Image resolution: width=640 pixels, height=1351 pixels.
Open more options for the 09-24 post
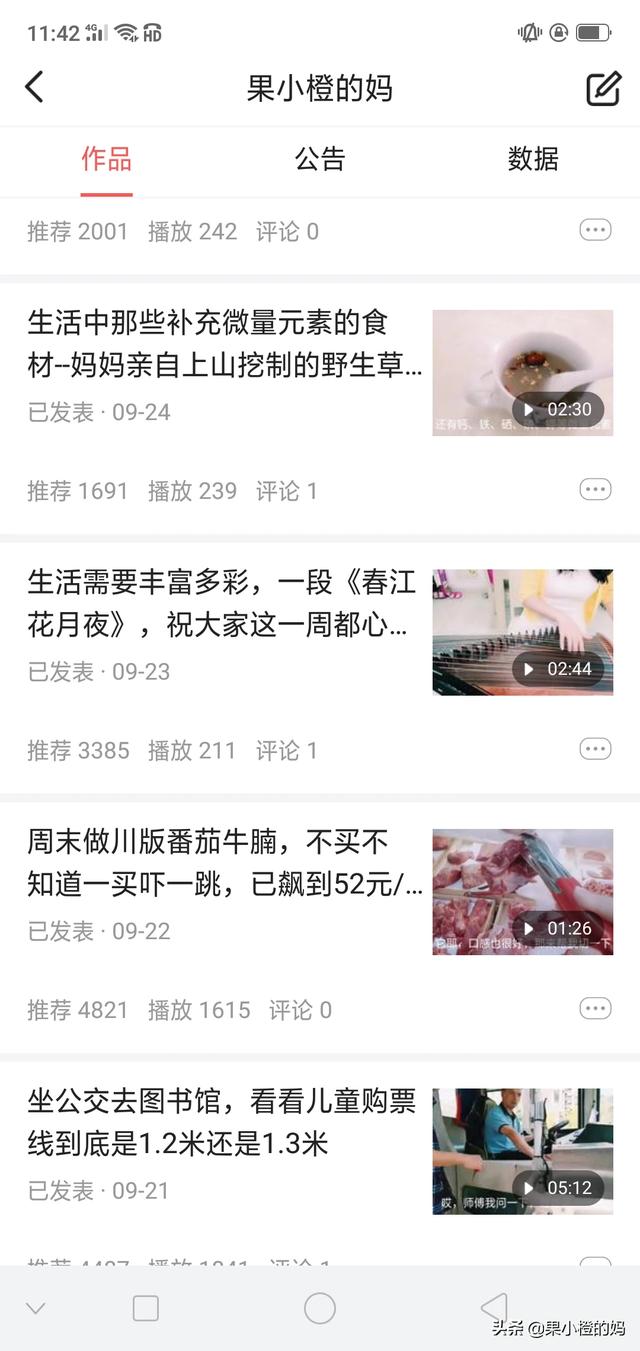(595, 490)
